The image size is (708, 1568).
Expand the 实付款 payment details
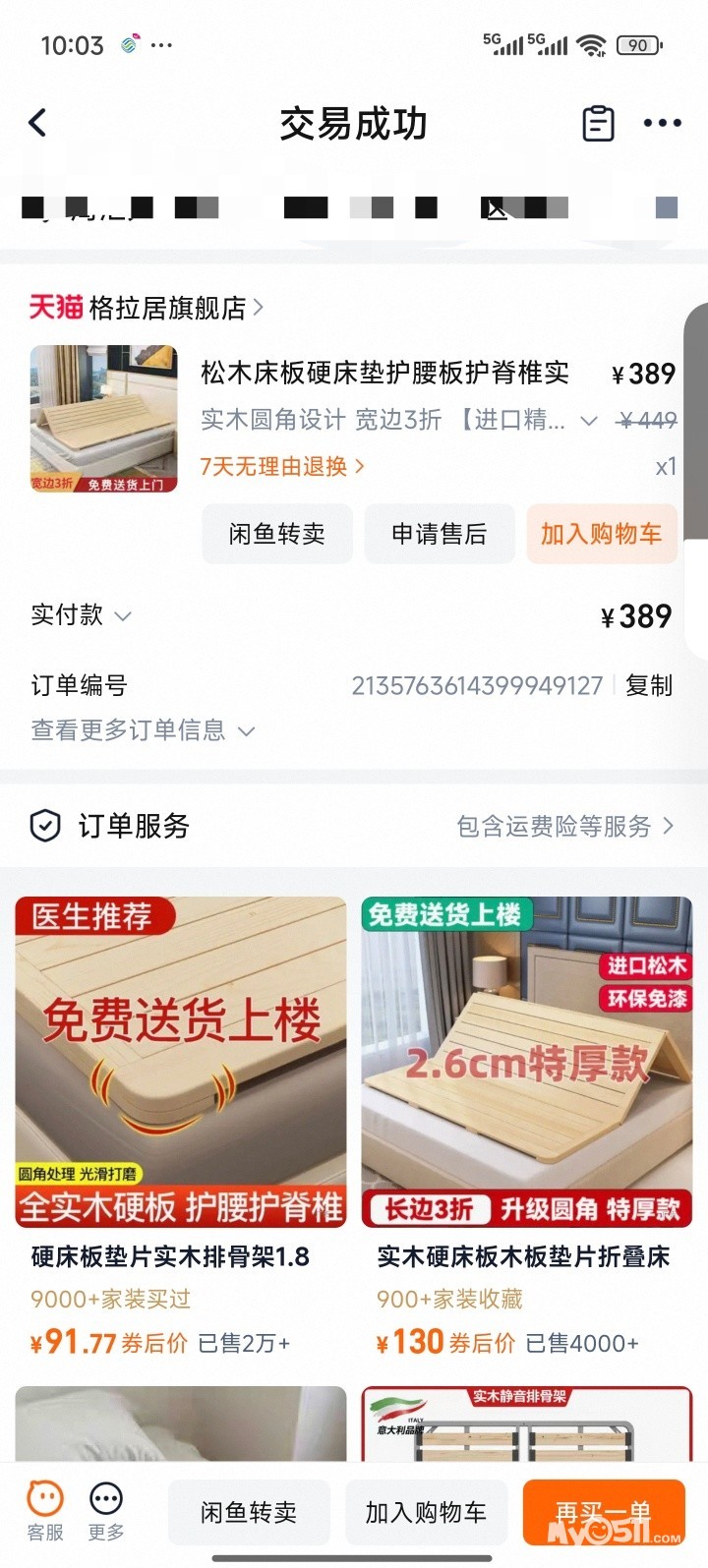pyautogui.click(x=81, y=615)
